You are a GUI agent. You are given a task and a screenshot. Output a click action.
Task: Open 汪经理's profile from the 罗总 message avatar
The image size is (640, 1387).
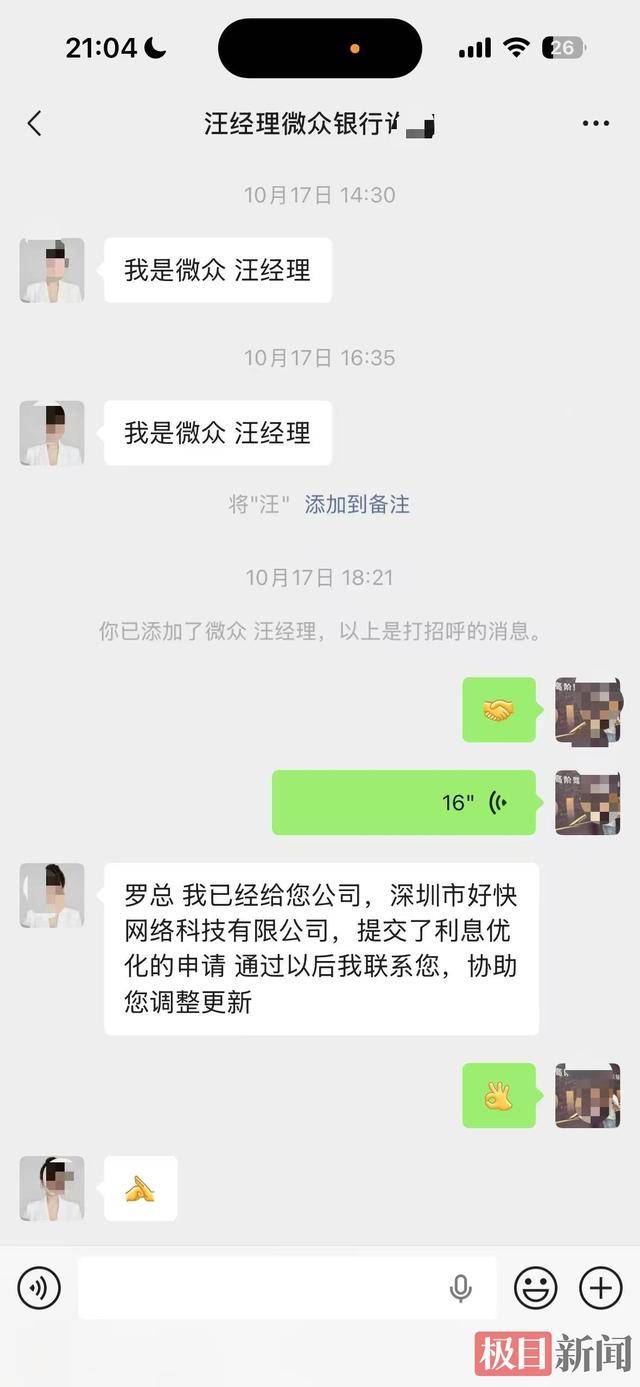pyautogui.click(x=52, y=895)
